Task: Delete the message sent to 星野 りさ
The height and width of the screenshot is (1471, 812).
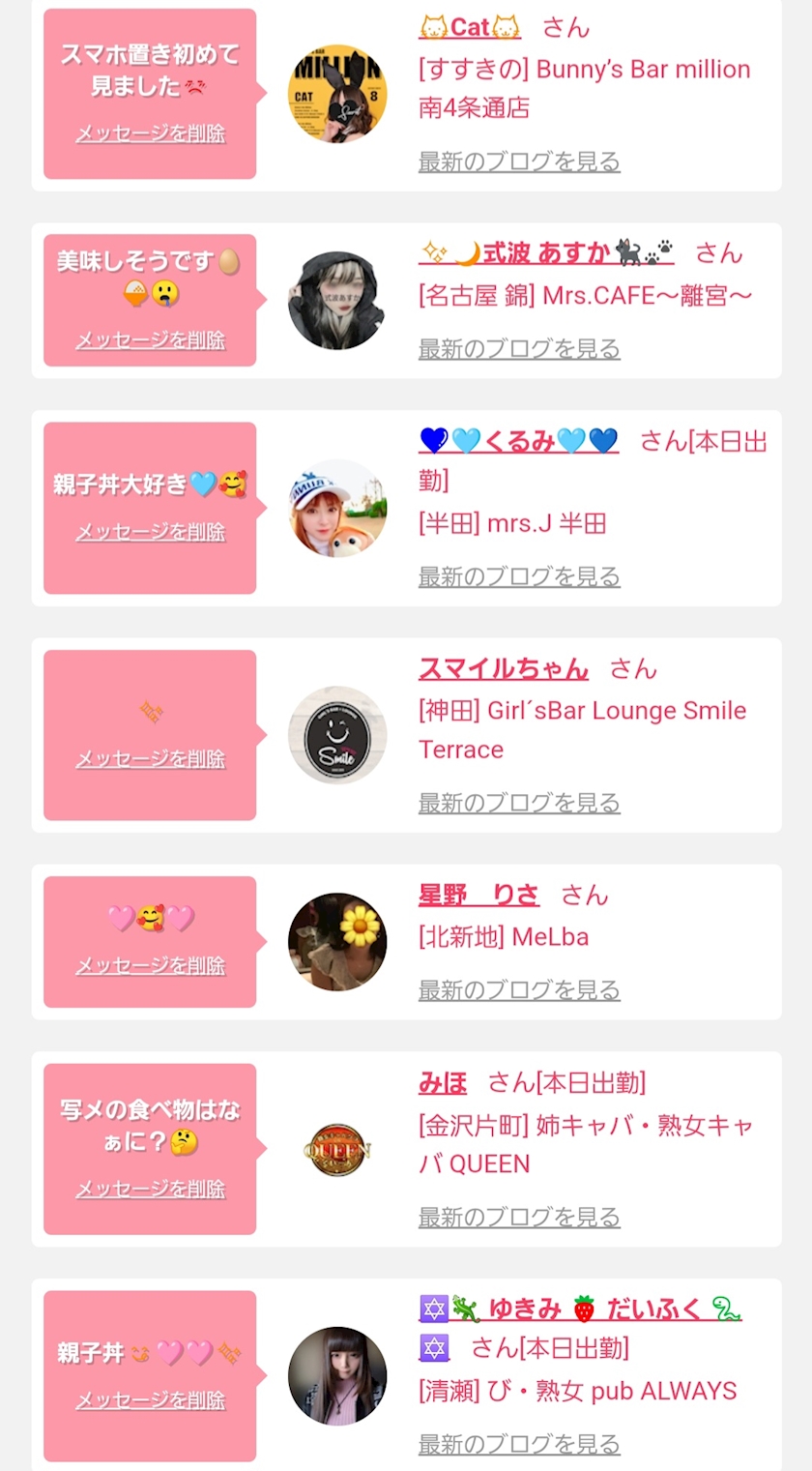Action: coord(150,965)
